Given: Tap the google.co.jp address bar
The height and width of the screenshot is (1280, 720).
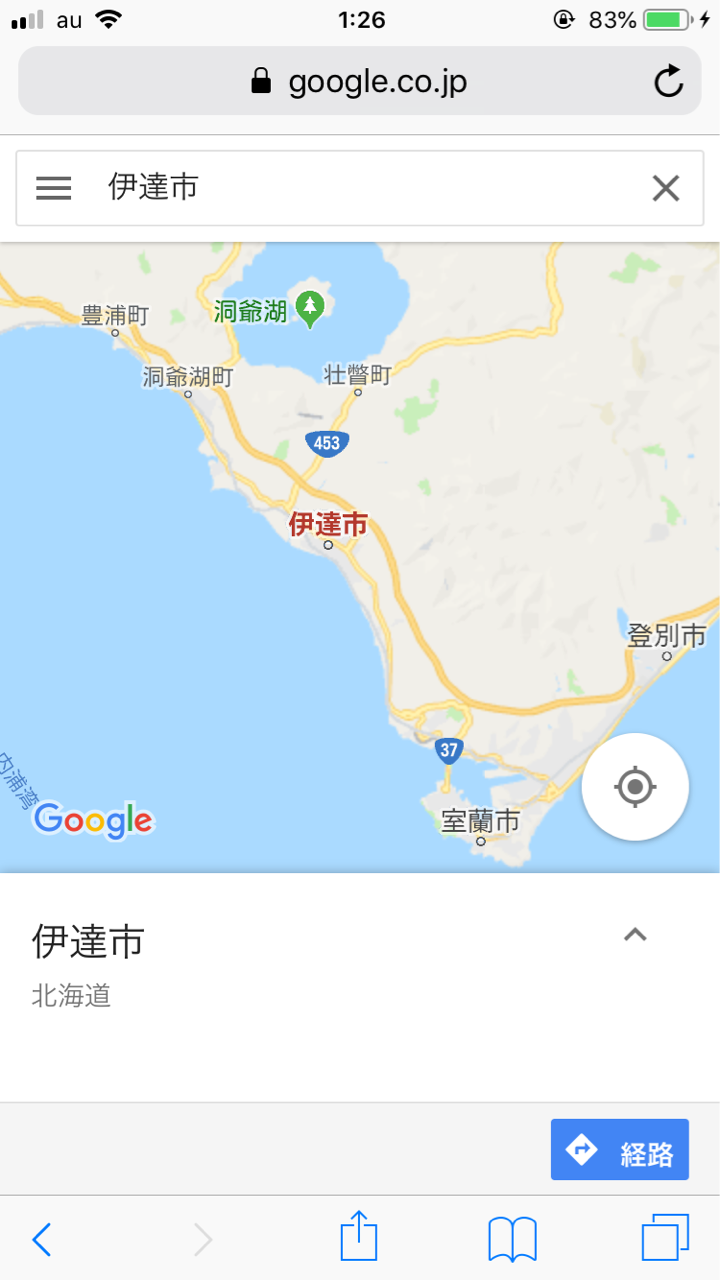Looking at the screenshot, I should click(360, 82).
